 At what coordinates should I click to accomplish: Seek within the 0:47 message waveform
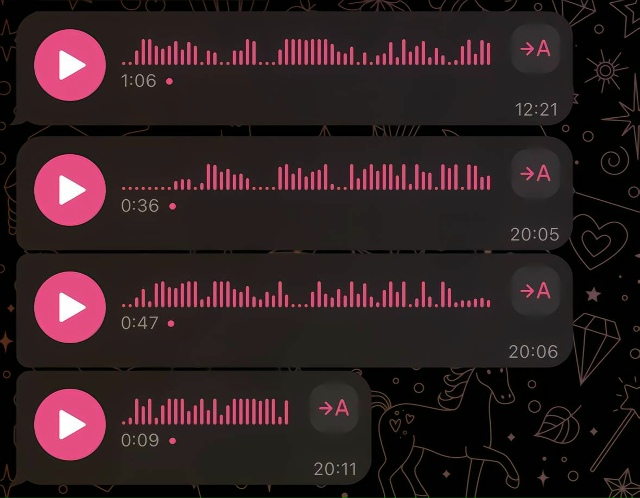(306, 294)
